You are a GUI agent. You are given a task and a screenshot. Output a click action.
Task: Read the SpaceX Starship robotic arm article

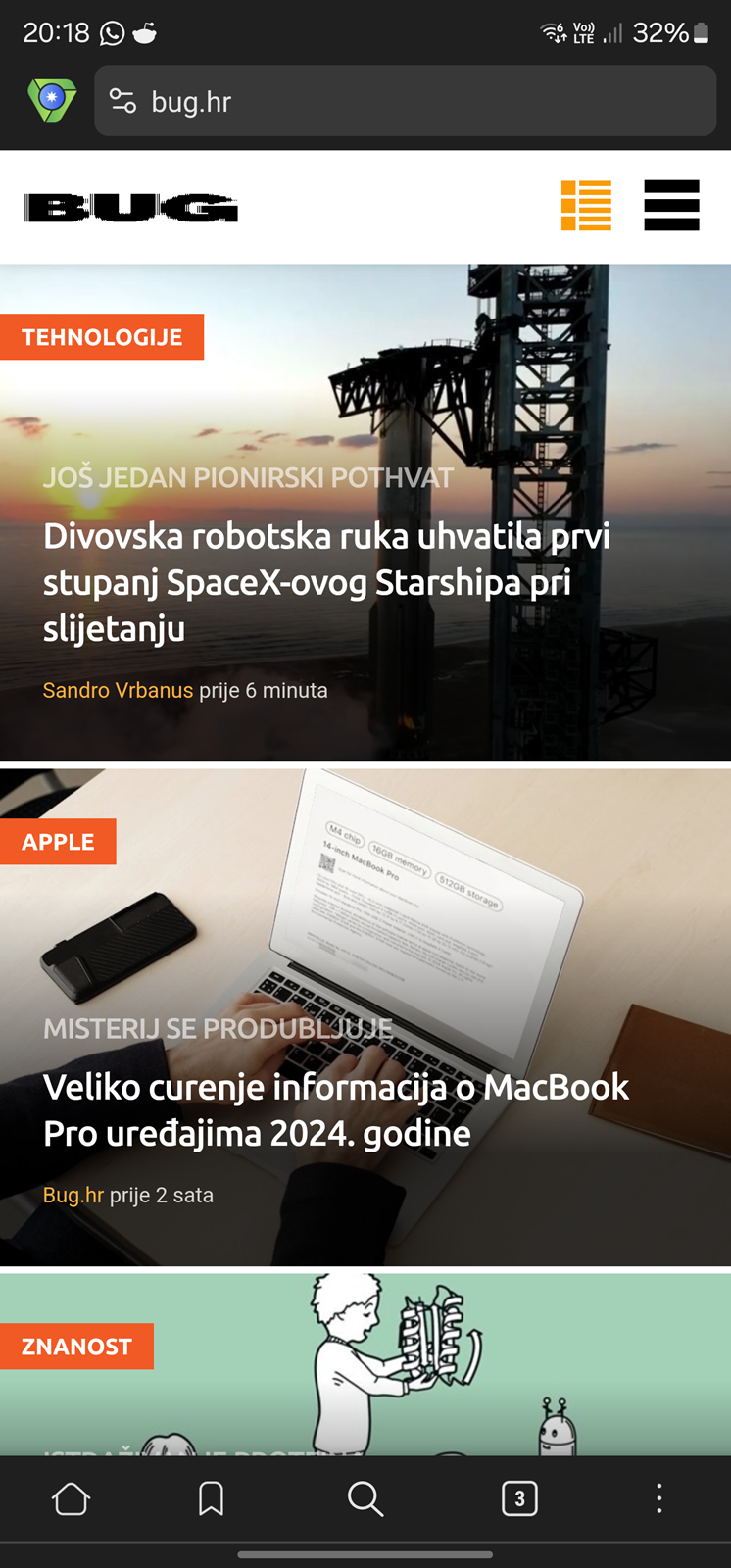click(x=326, y=582)
